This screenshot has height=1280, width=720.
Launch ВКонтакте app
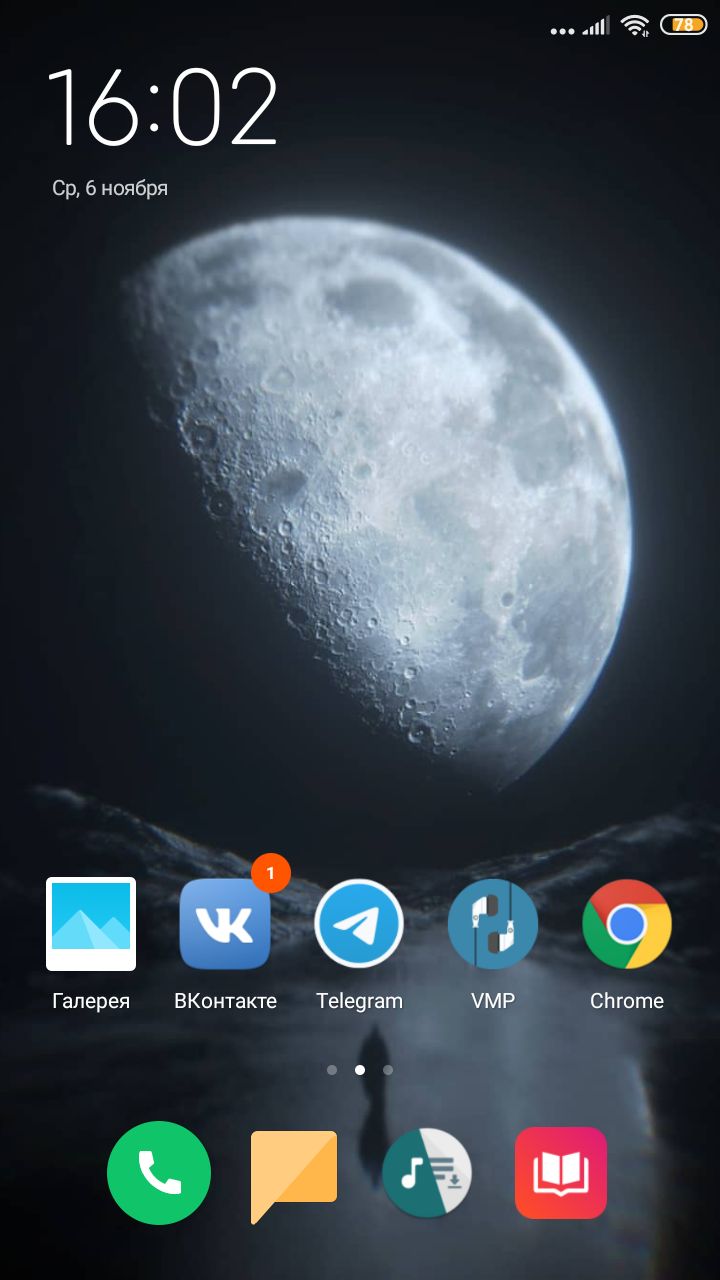[225, 925]
